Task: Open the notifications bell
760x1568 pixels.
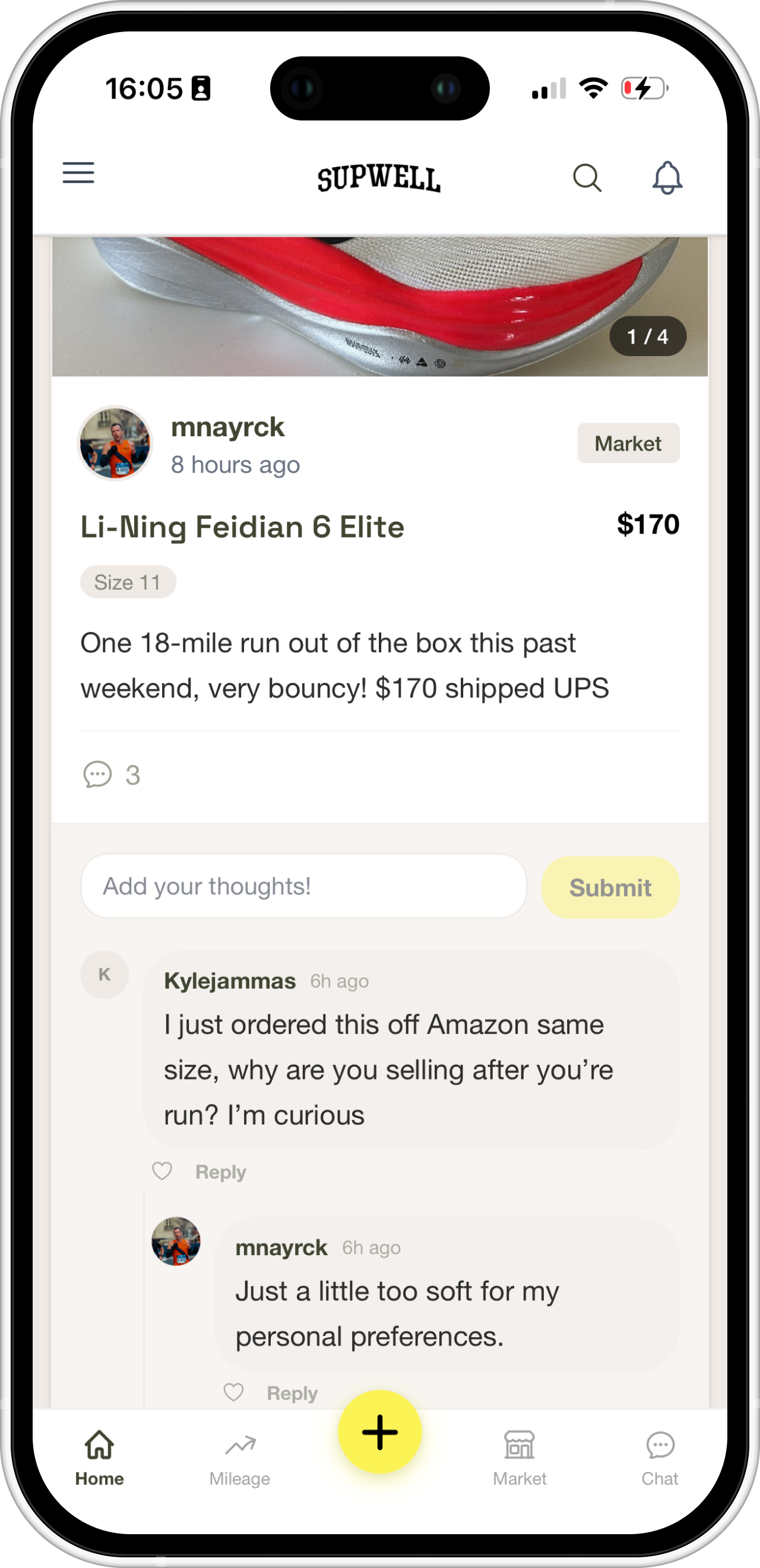Action: tap(667, 177)
